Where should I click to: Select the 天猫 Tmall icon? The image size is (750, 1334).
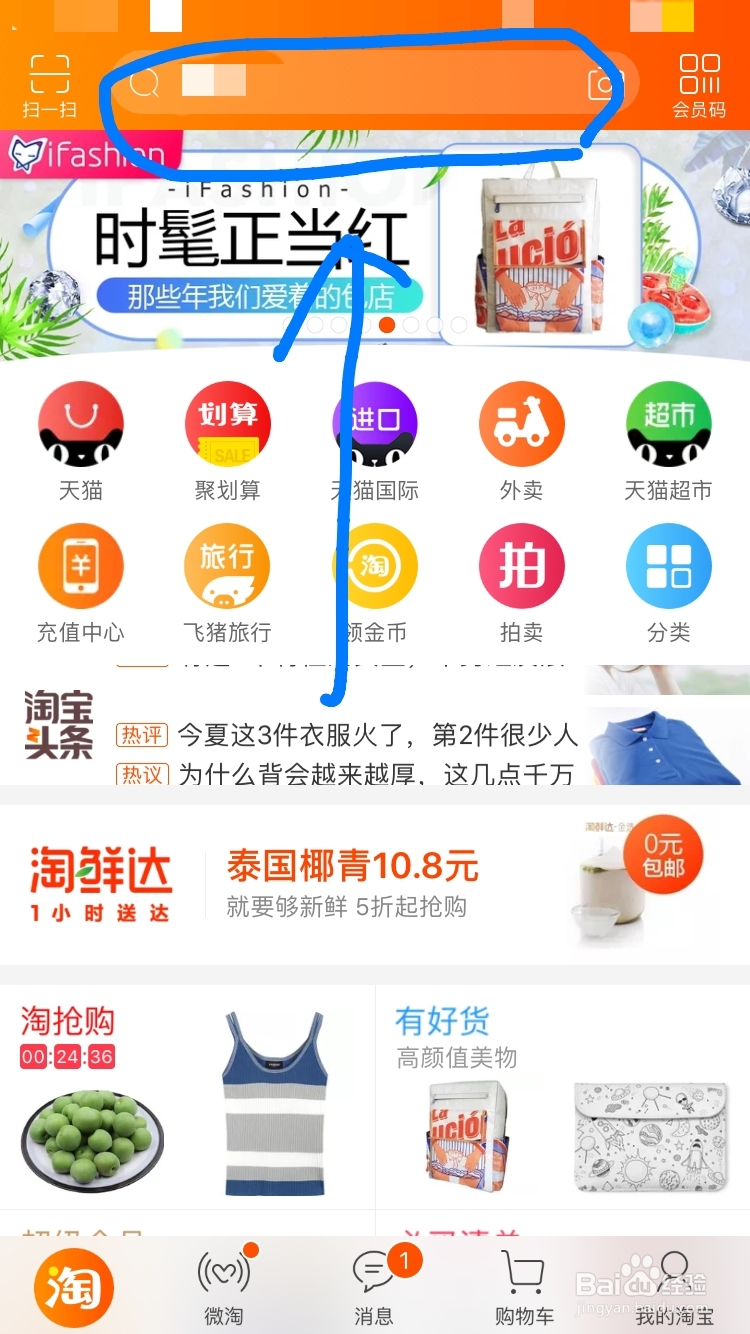[x=80, y=423]
